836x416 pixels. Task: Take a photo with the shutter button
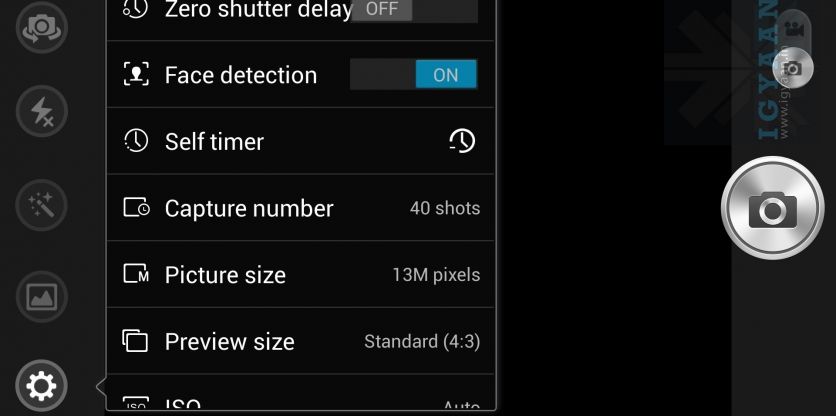tap(772, 208)
